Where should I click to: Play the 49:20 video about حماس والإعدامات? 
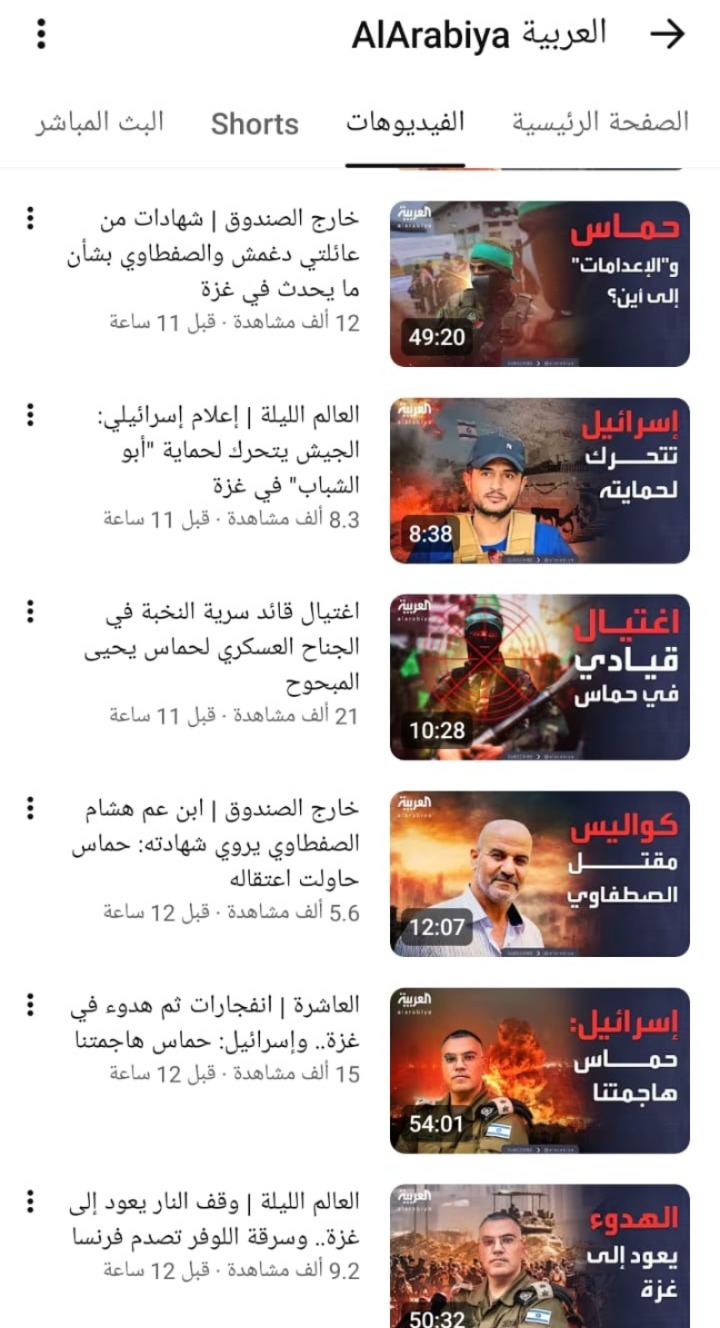click(x=539, y=284)
